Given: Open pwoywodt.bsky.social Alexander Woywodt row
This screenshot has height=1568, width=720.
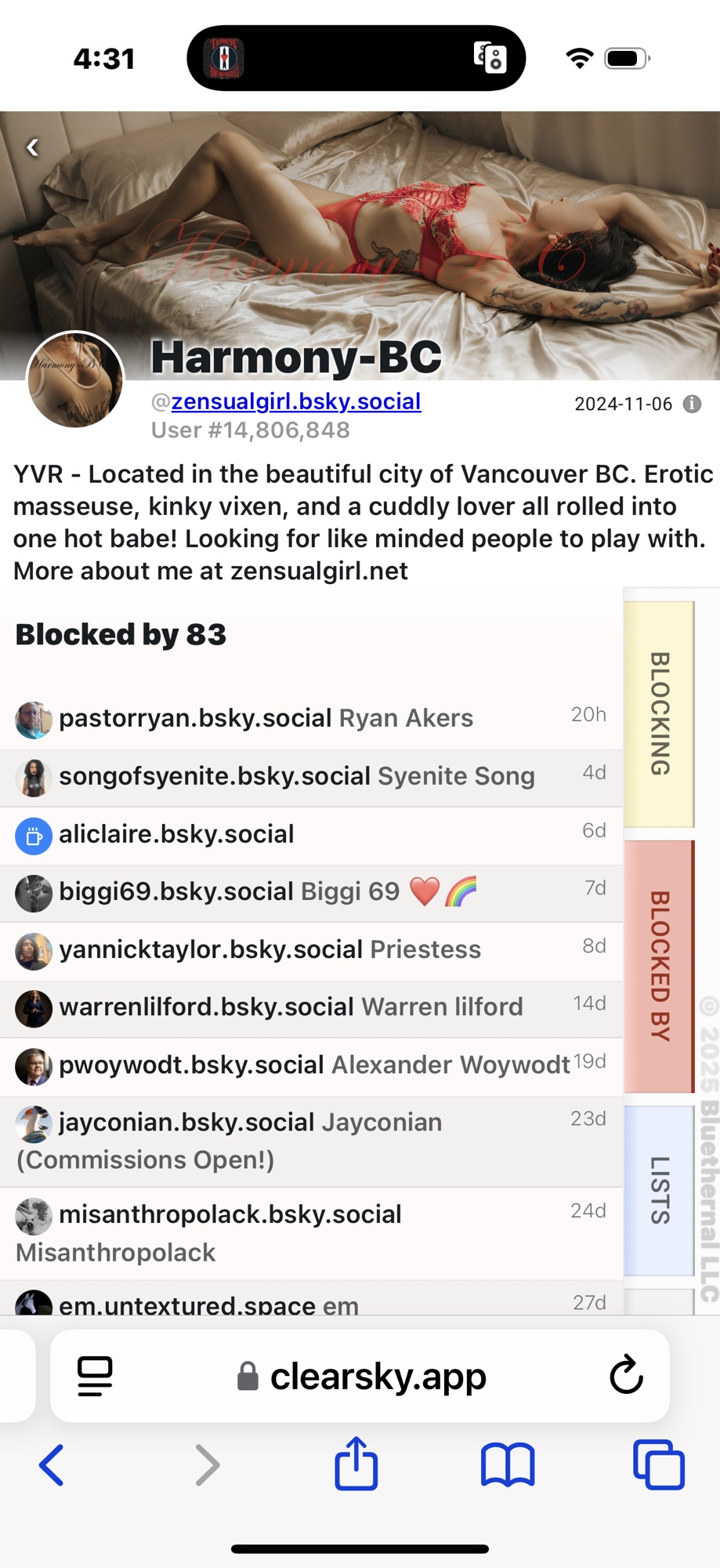Looking at the screenshot, I should (x=313, y=1065).
